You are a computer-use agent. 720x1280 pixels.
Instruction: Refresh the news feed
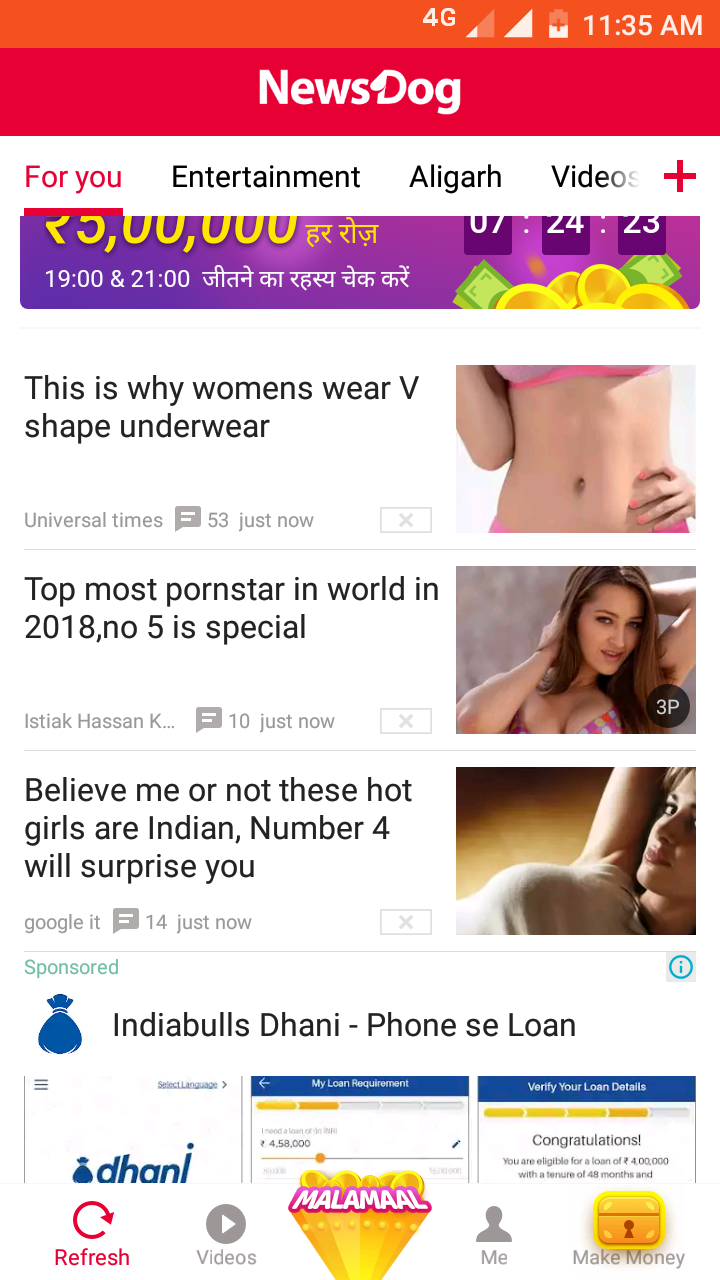coord(92,1236)
